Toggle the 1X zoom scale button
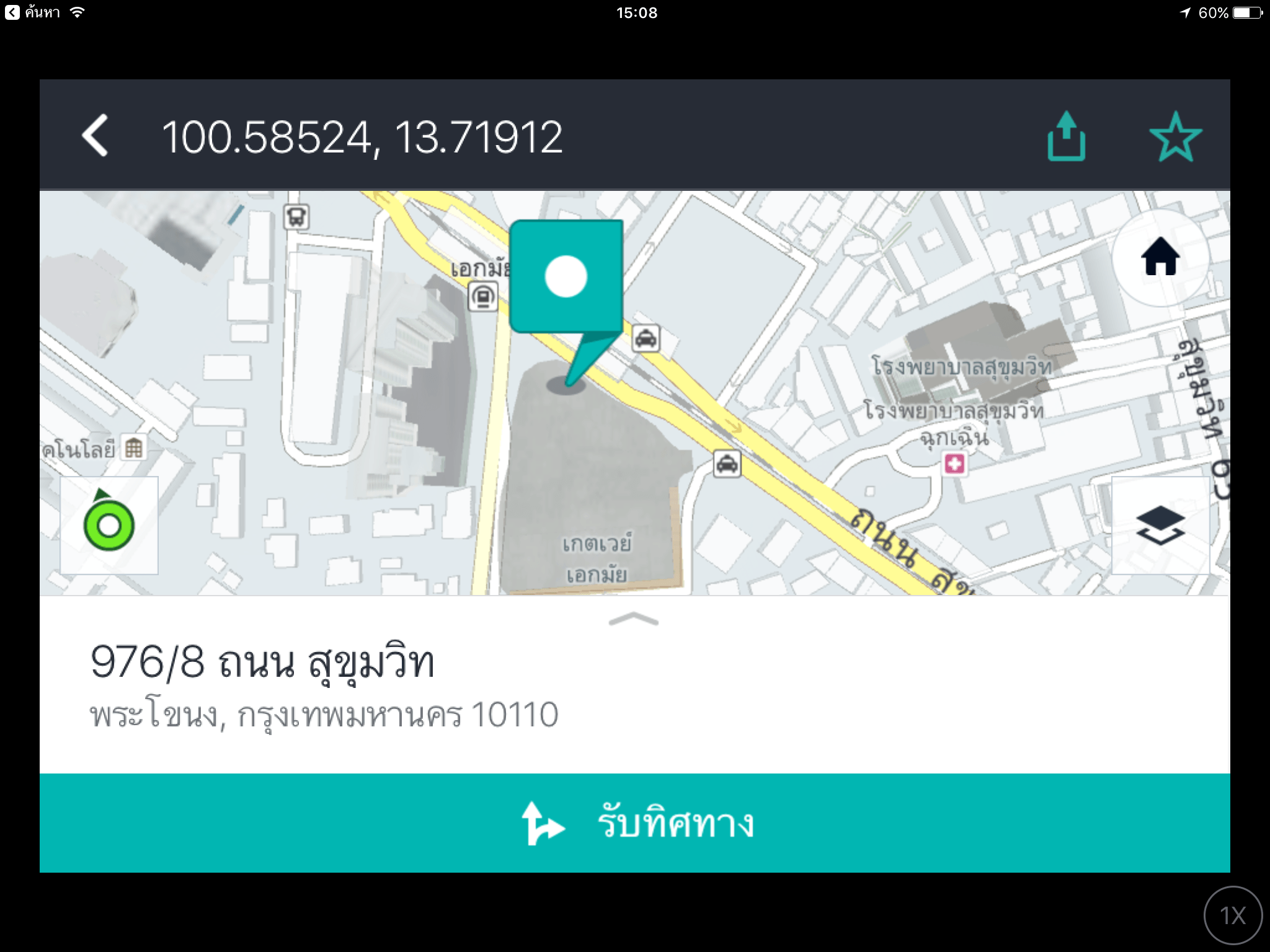The width and height of the screenshot is (1270, 952). pyautogui.click(x=1232, y=915)
